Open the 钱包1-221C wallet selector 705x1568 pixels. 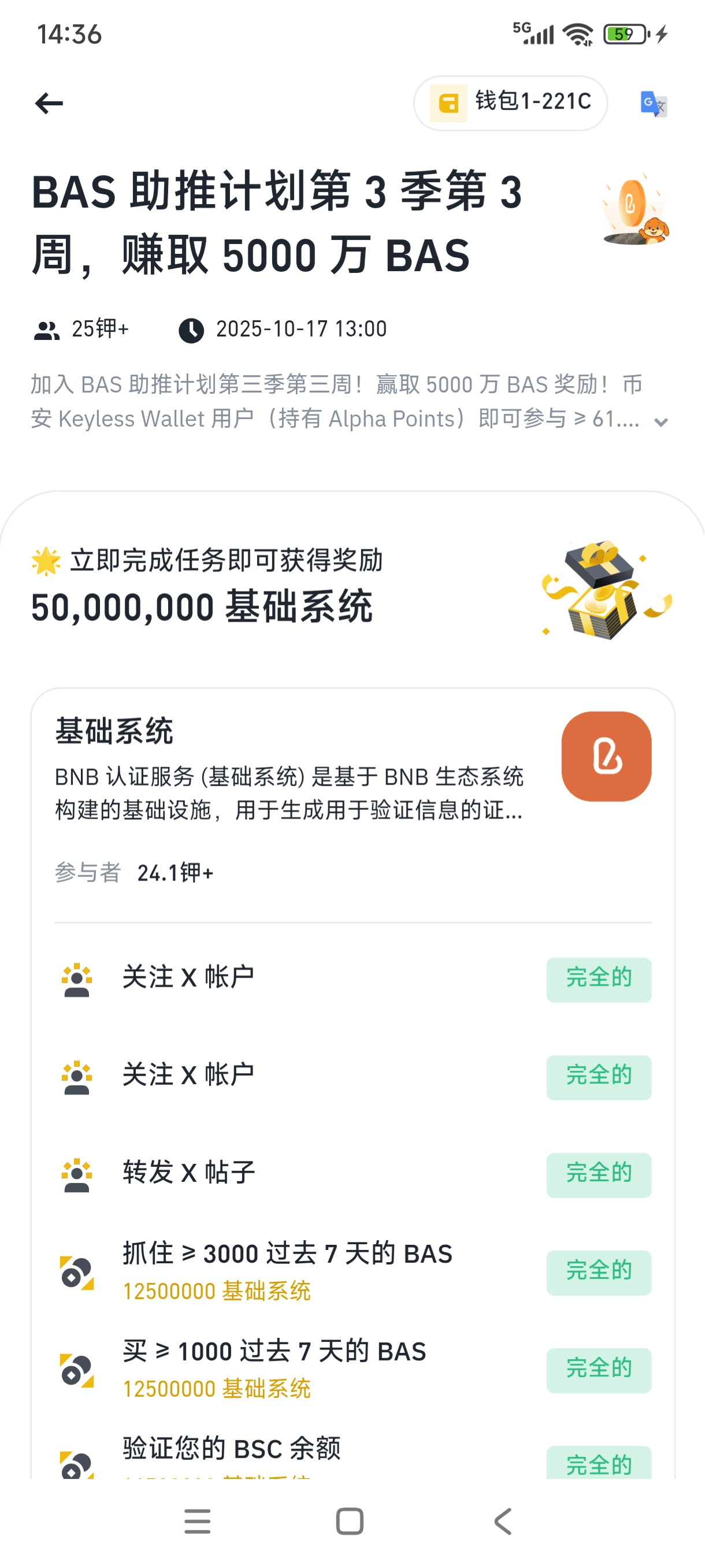(510, 103)
